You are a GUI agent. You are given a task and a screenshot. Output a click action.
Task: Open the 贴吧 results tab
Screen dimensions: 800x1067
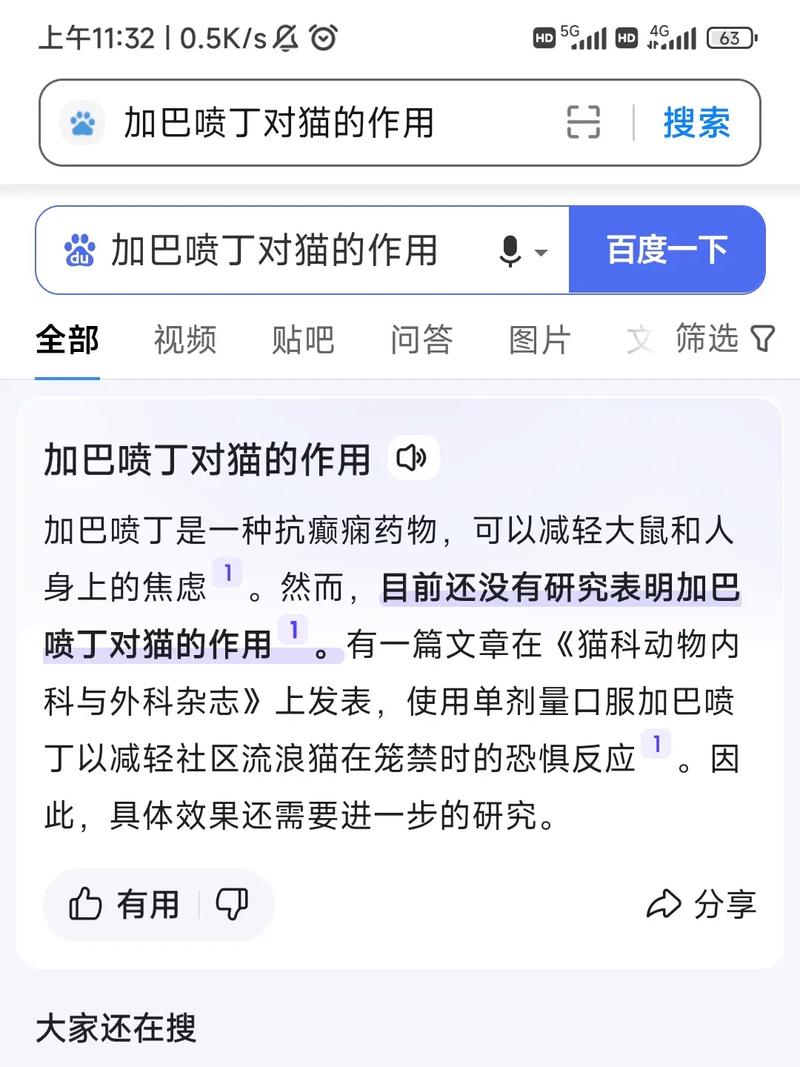click(303, 340)
